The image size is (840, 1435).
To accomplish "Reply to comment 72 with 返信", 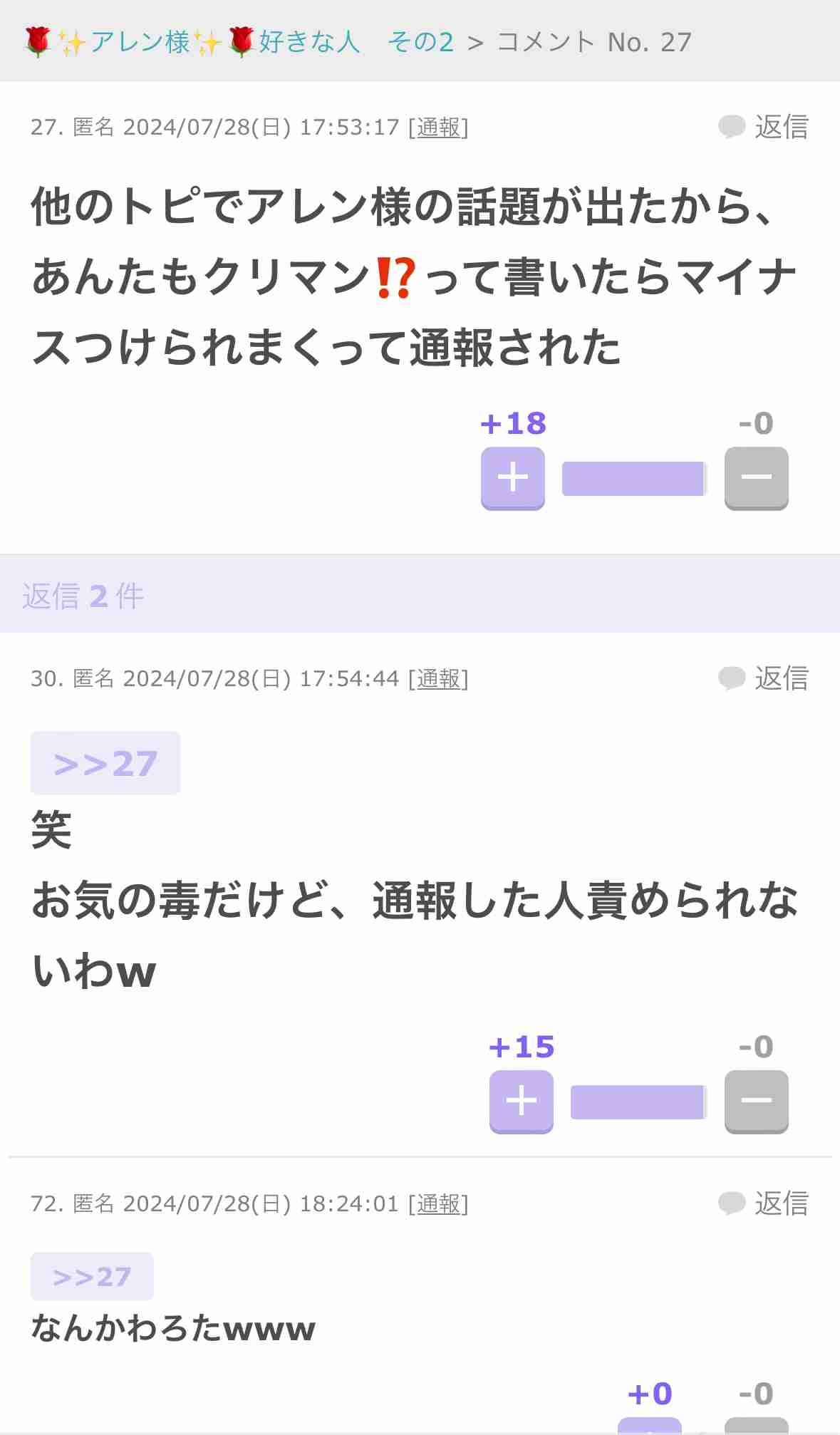I will coord(764,1203).
